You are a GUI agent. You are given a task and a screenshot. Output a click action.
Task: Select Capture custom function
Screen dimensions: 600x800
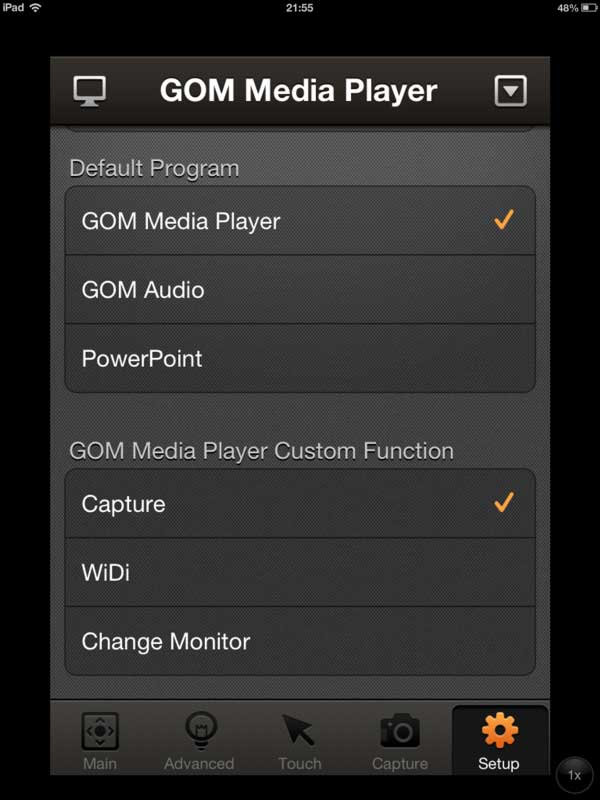300,504
